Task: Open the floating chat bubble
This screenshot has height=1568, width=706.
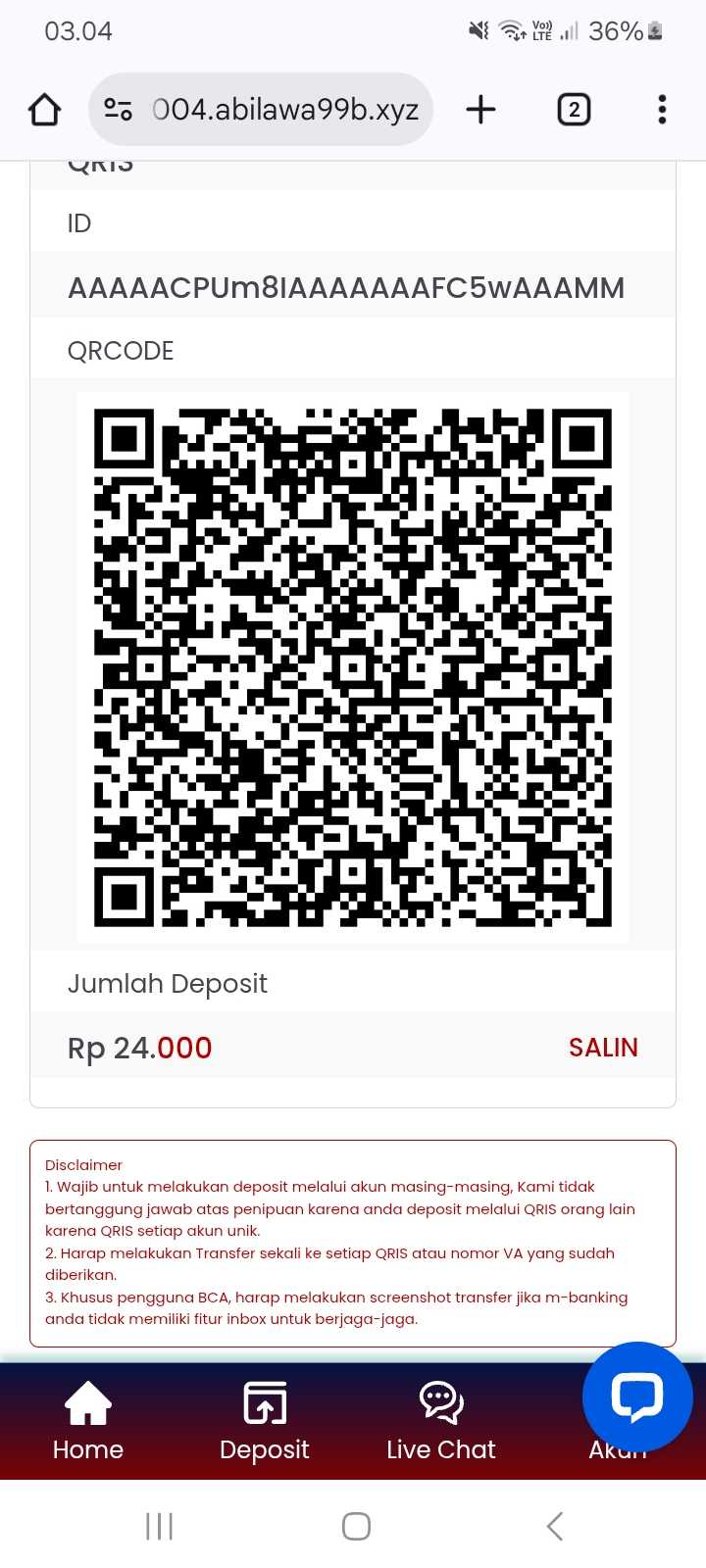Action: [x=637, y=1396]
